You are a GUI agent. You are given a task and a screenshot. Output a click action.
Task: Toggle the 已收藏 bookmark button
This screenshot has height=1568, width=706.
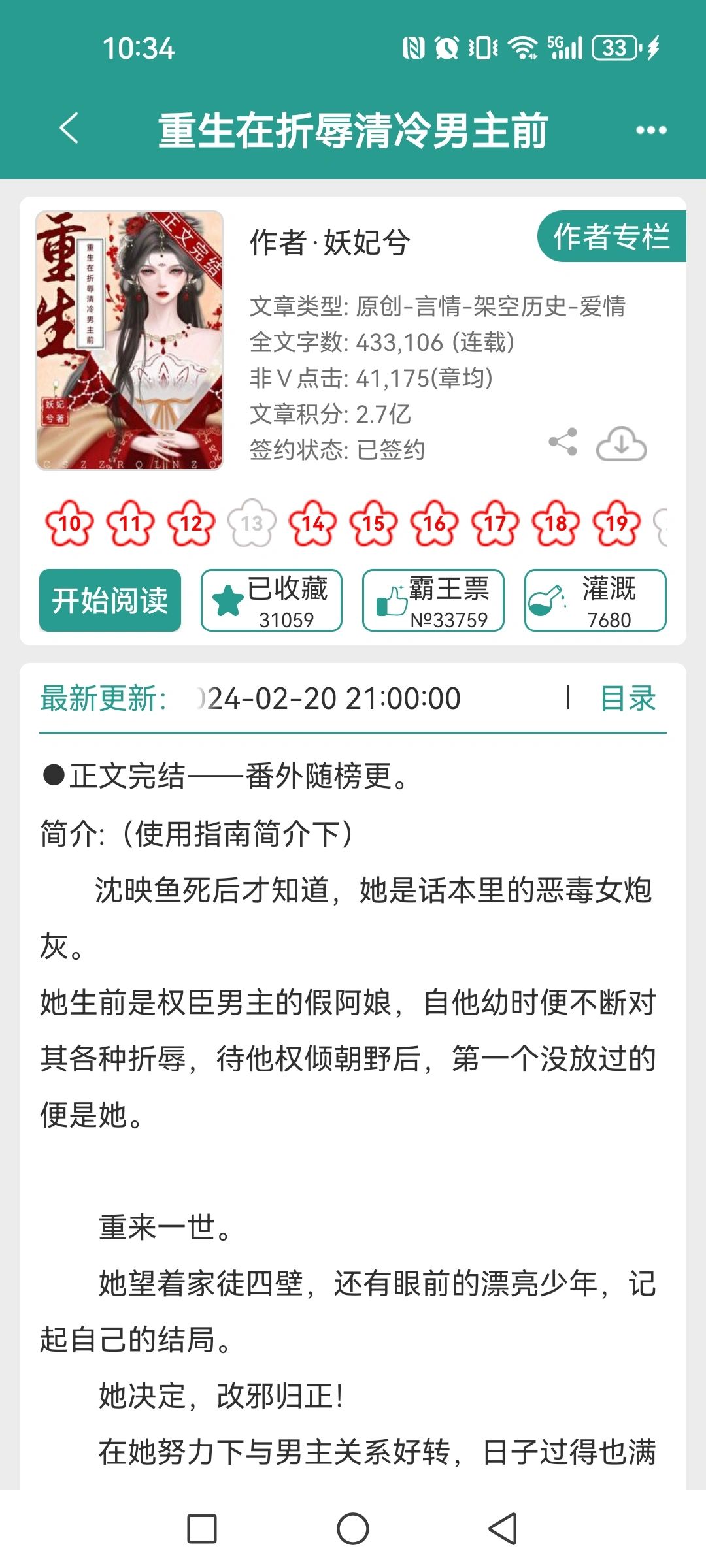point(271,600)
